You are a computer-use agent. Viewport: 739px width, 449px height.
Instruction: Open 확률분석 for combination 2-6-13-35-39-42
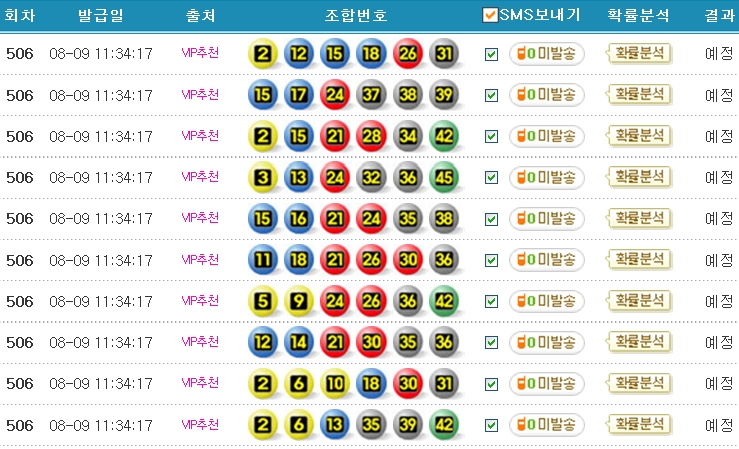click(x=639, y=424)
